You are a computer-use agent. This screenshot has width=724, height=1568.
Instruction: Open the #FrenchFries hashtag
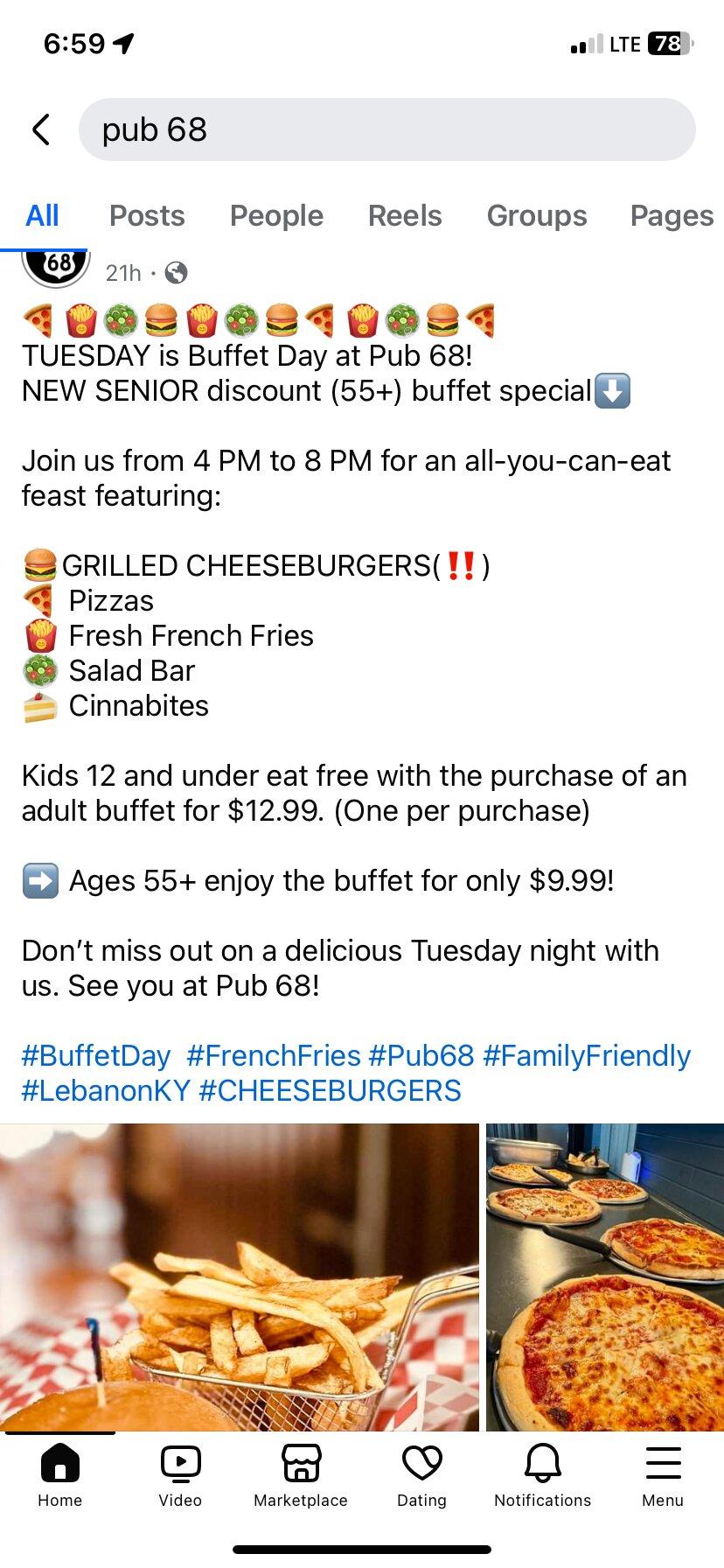274,1055
